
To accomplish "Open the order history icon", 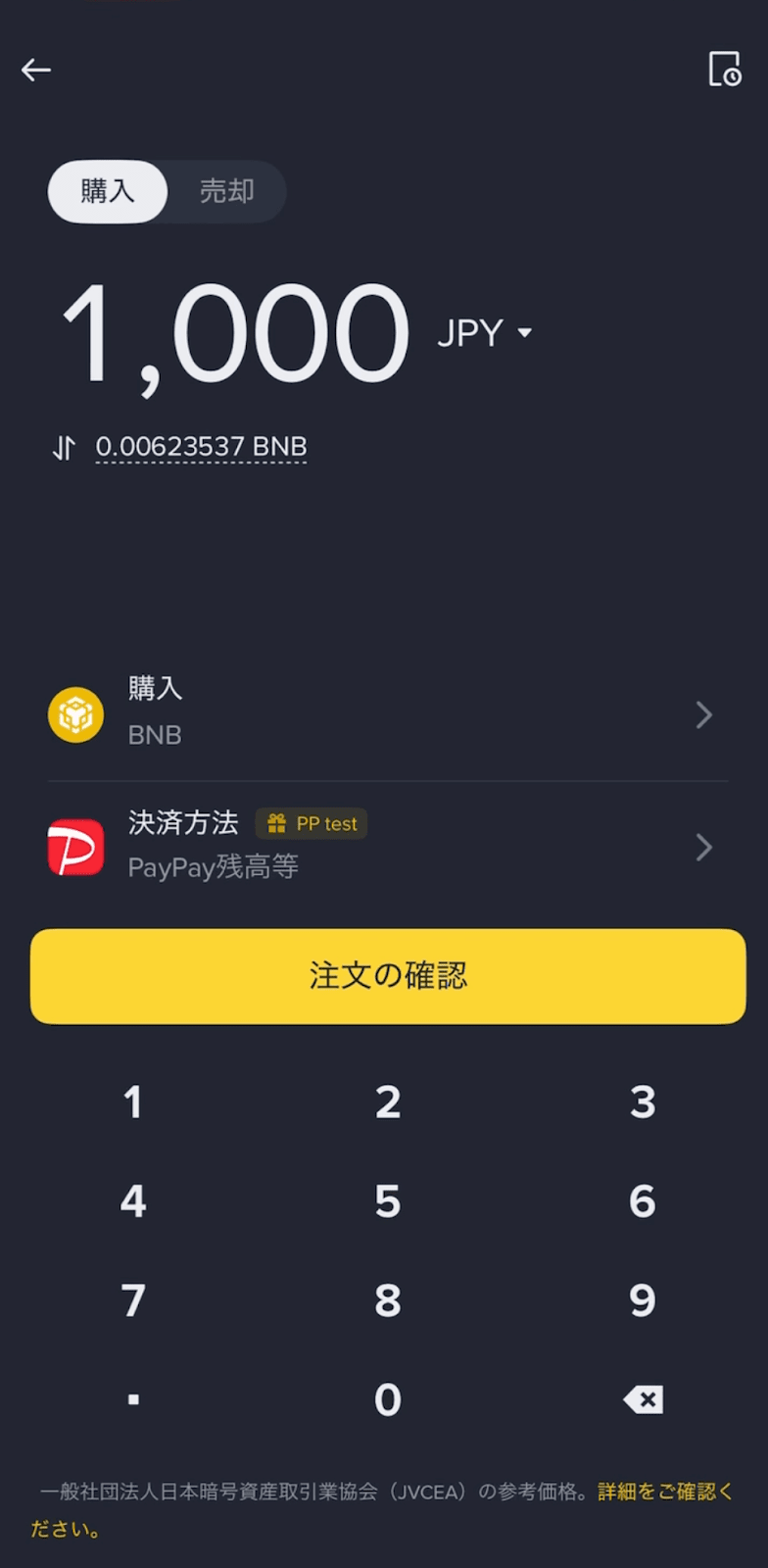I will pyautogui.click(x=724, y=70).
